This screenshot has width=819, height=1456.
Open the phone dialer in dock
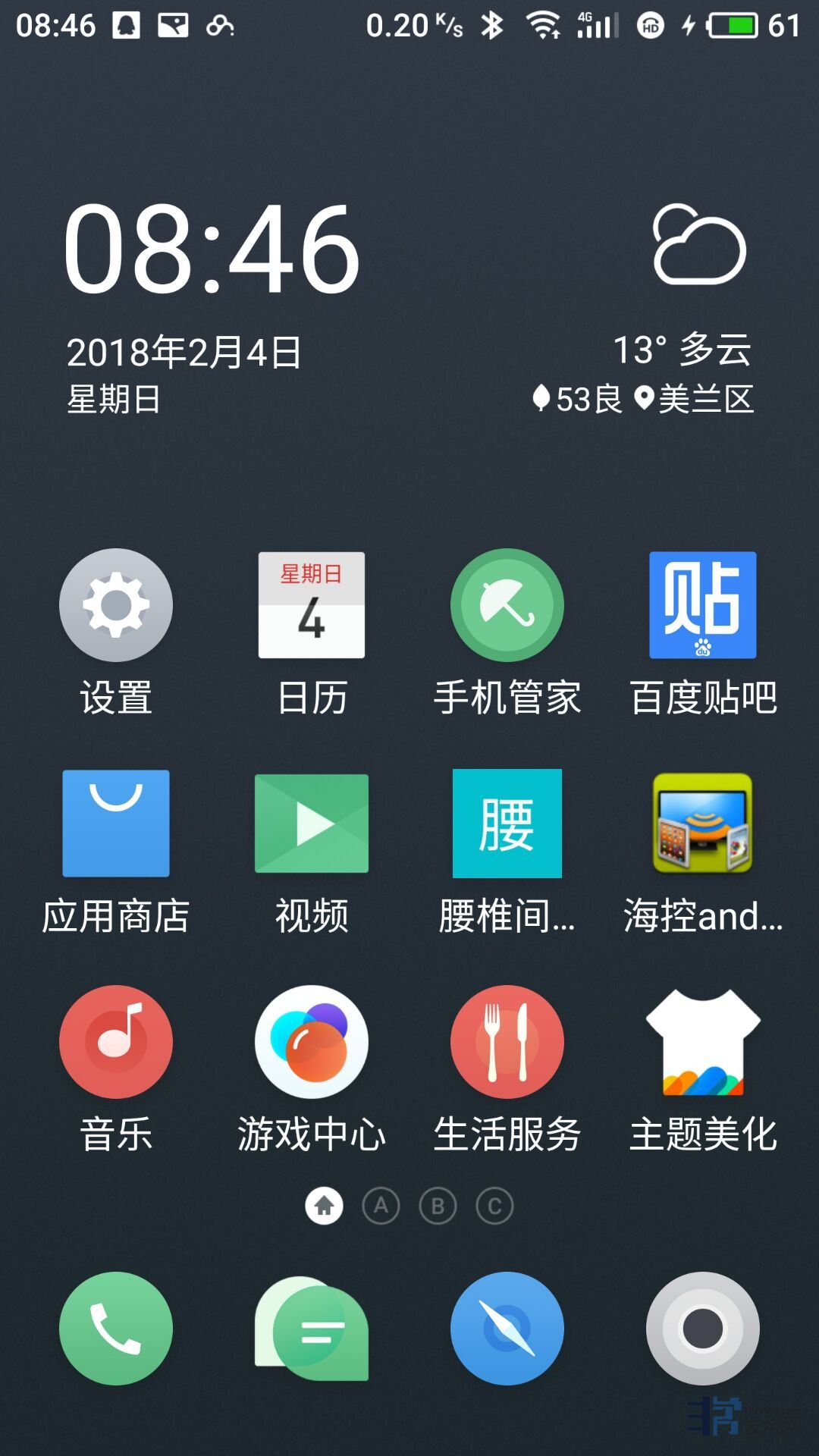[116, 1329]
